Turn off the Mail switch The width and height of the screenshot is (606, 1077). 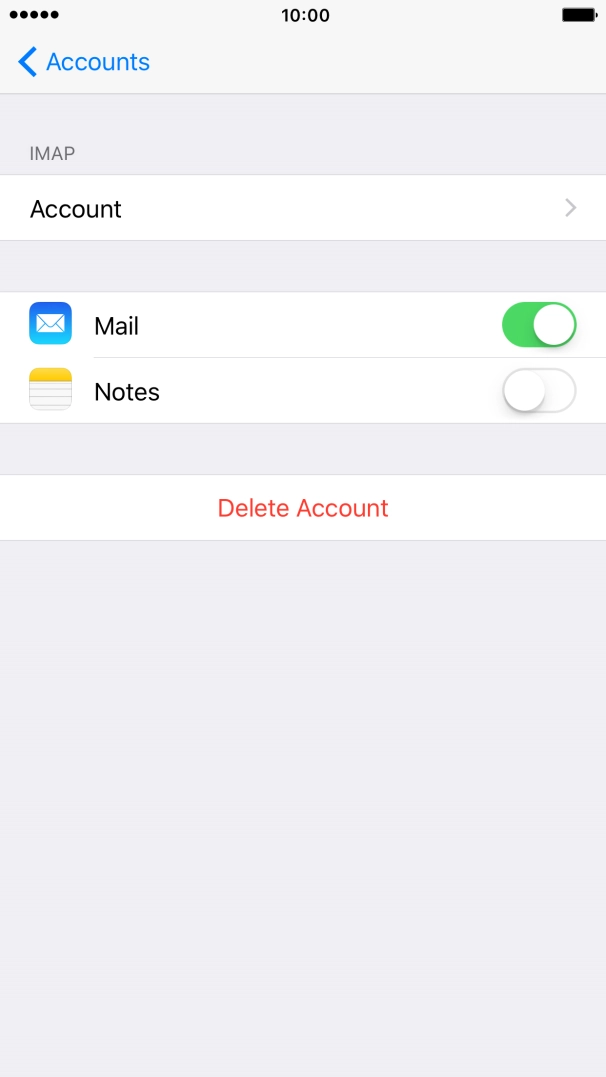[539, 325]
